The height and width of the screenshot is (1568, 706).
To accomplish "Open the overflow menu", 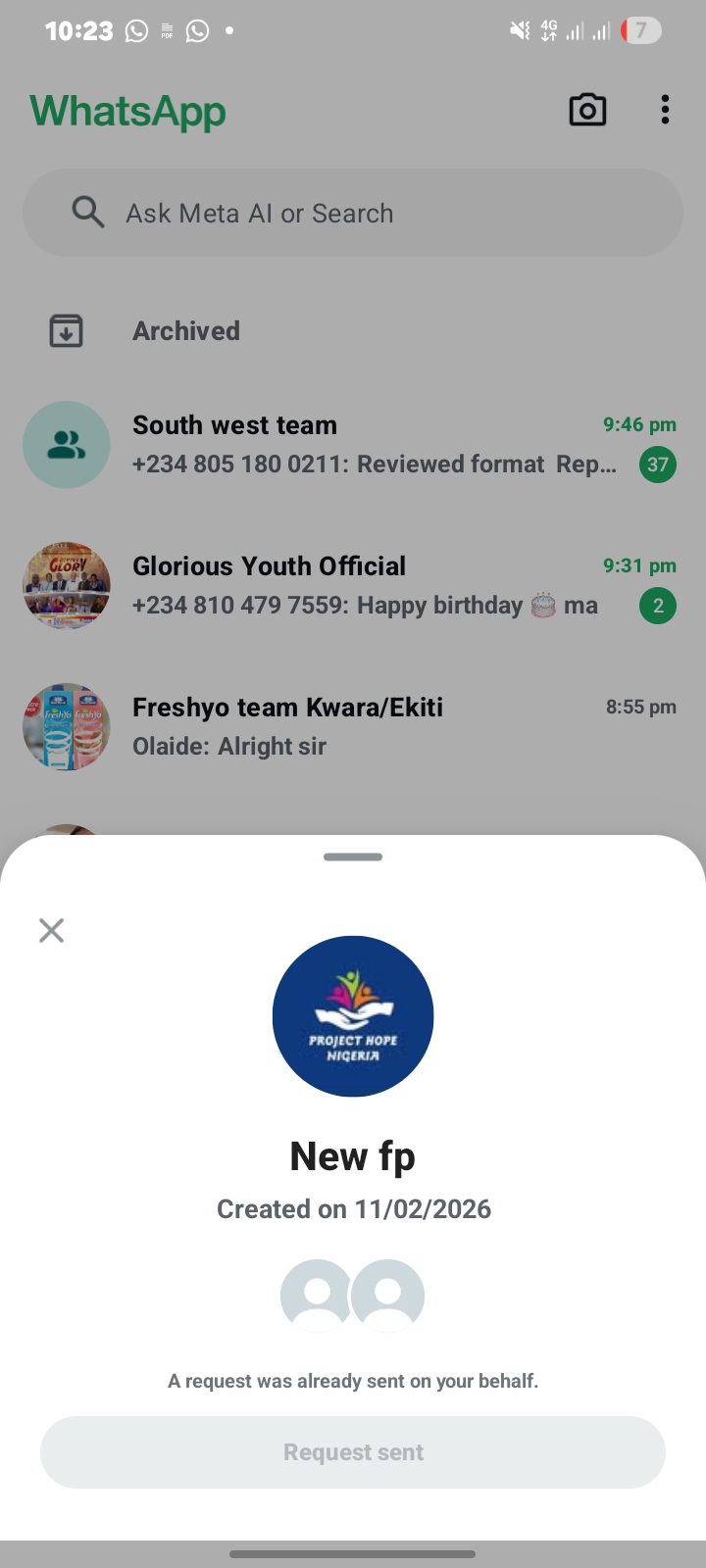I will point(665,110).
